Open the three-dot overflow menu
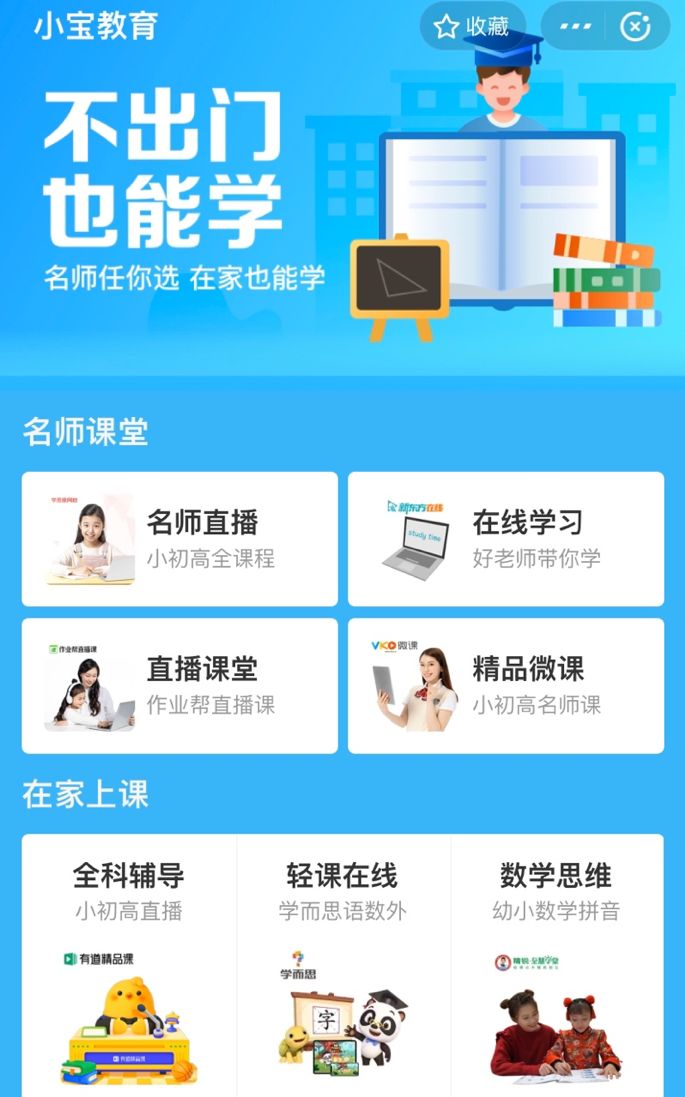 click(576, 27)
